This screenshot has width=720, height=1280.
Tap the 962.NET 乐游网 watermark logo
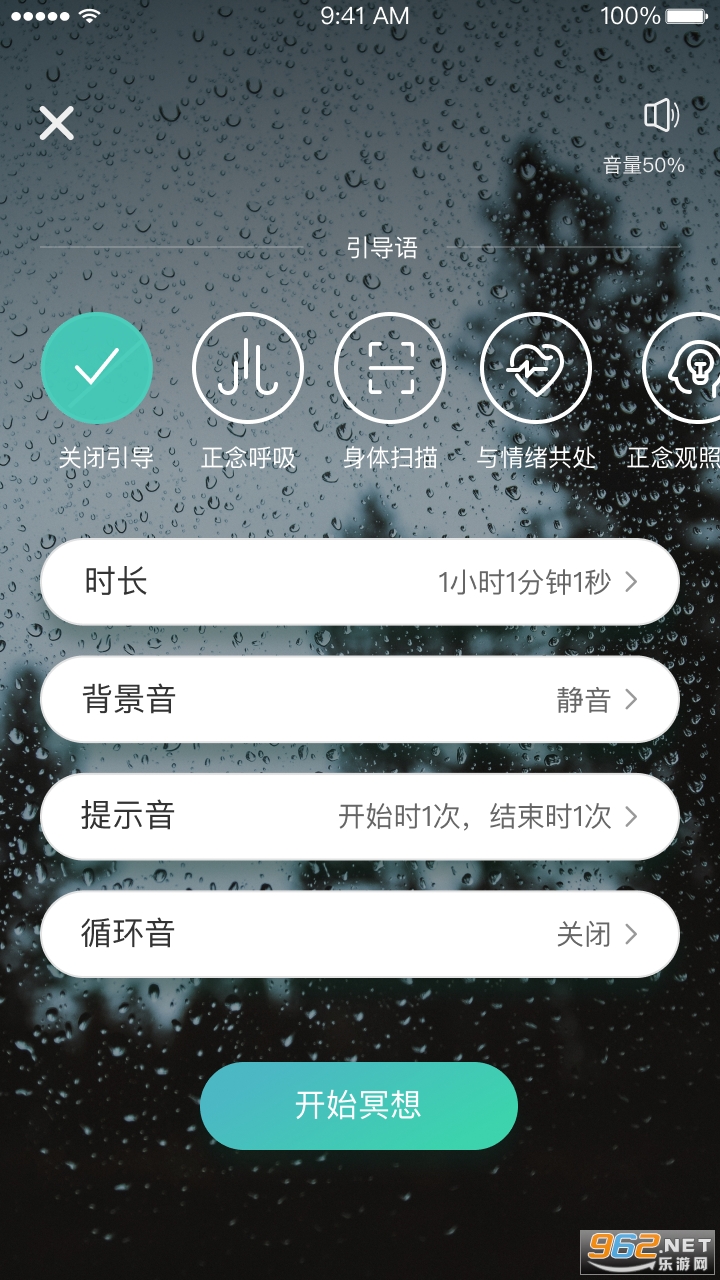[650, 1250]
